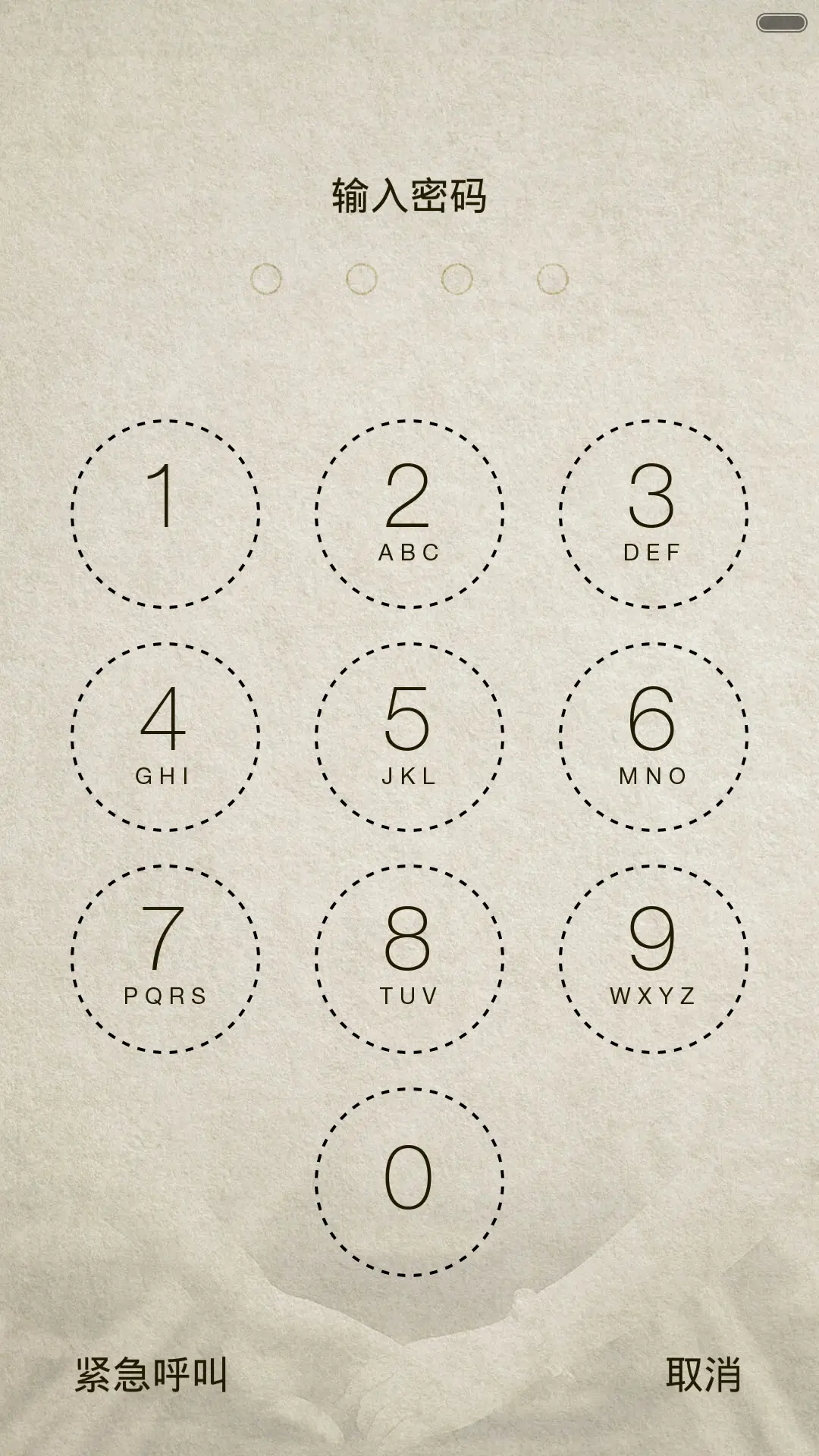Enter digit 1 on the keypad
The width and height of the screenshot is (819, 1456).
pyautogui.click(x=165, y=513)
